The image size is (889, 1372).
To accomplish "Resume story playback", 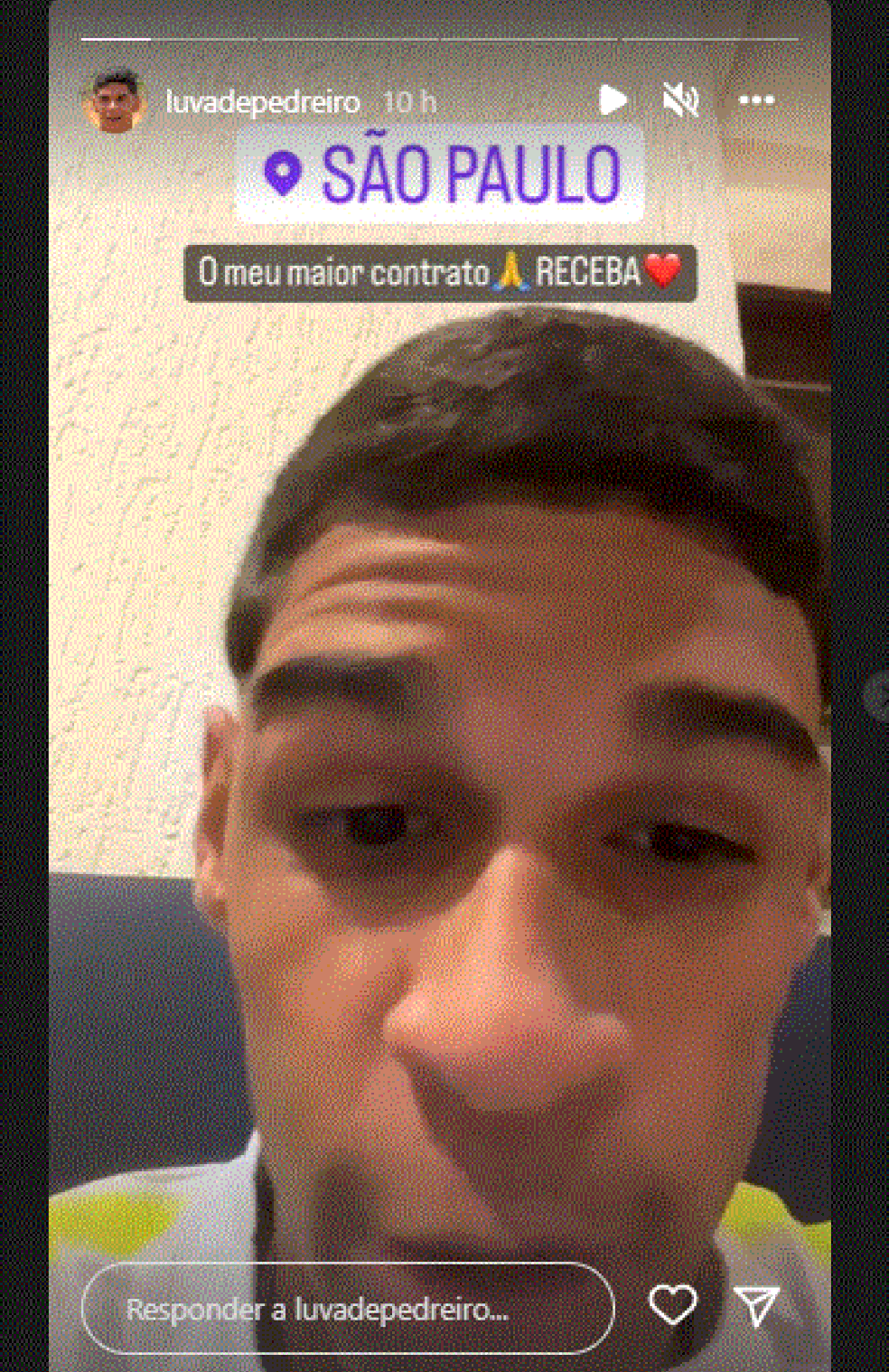I will [613, 100].
